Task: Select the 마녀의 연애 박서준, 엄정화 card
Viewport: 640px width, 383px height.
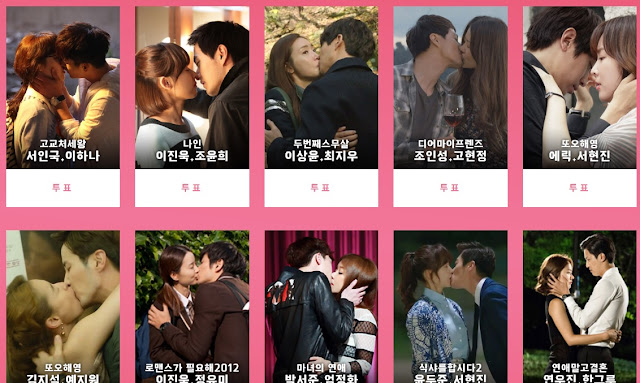Action: coord(321,307)
